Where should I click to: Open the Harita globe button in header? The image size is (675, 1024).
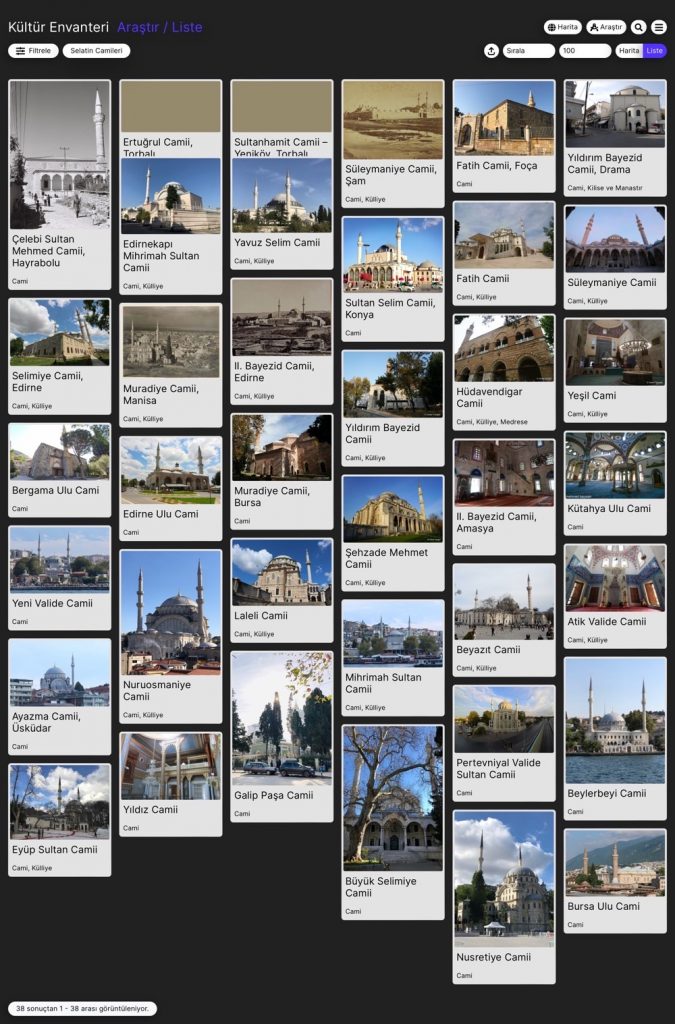tap(563, 27)
